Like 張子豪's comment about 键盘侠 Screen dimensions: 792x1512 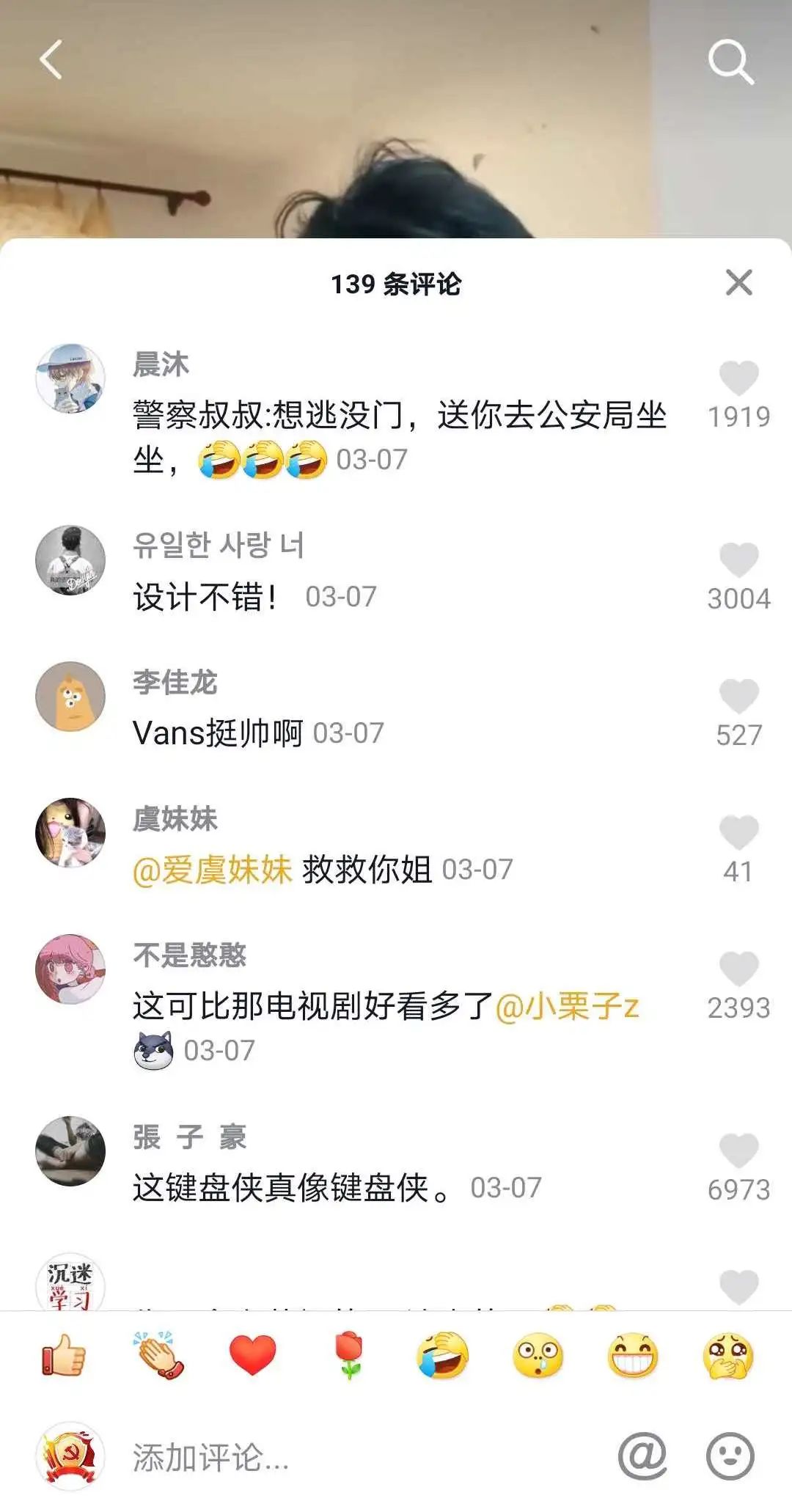[x=738, y=1151]
